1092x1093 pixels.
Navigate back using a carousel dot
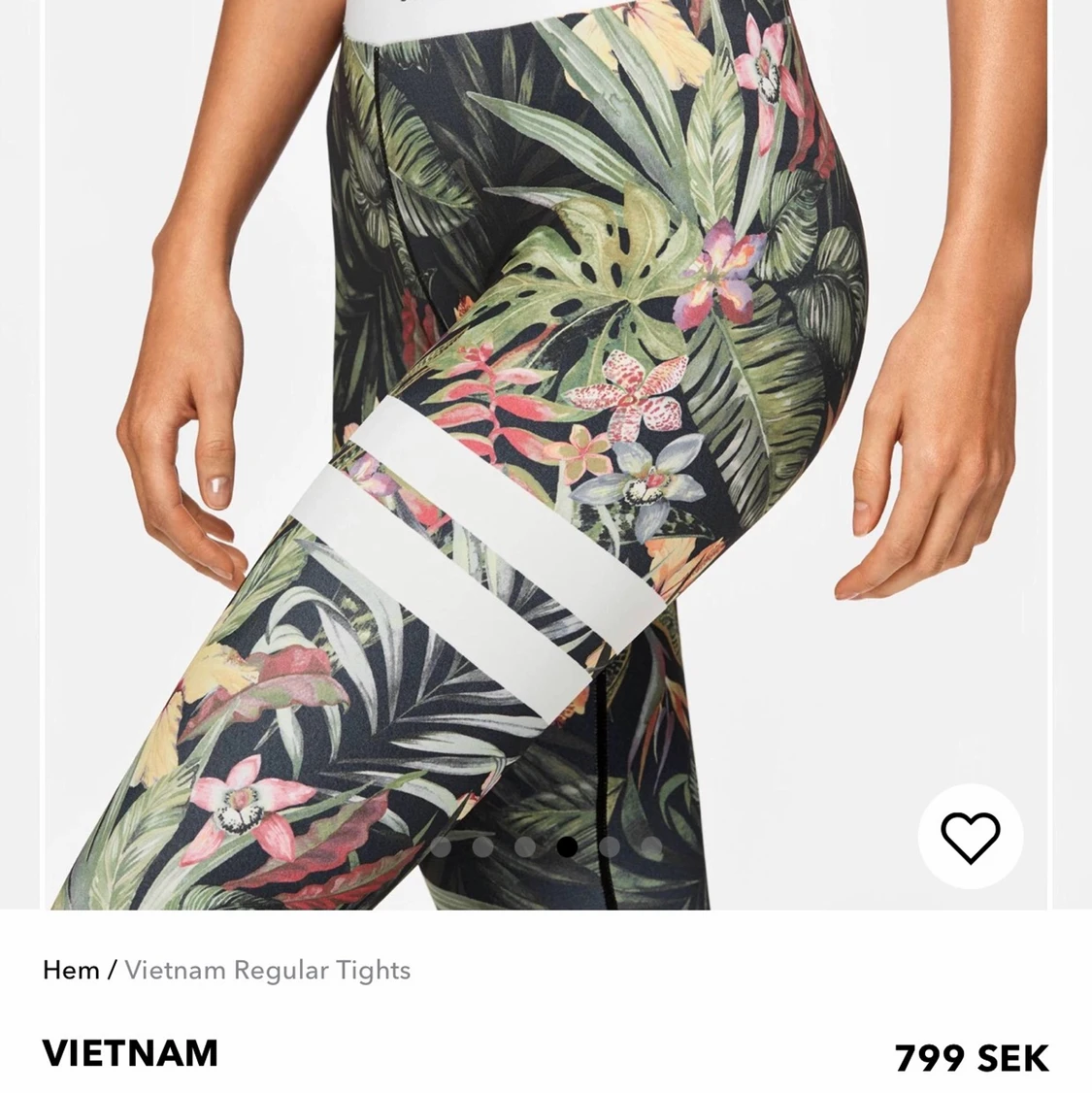click(525, 847)
